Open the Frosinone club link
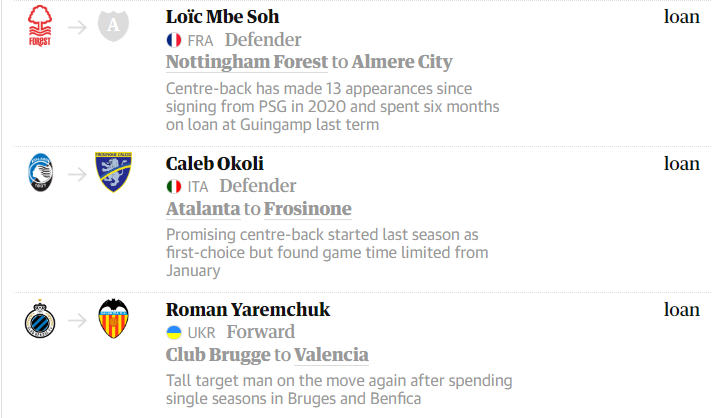 tap(308, 208)
